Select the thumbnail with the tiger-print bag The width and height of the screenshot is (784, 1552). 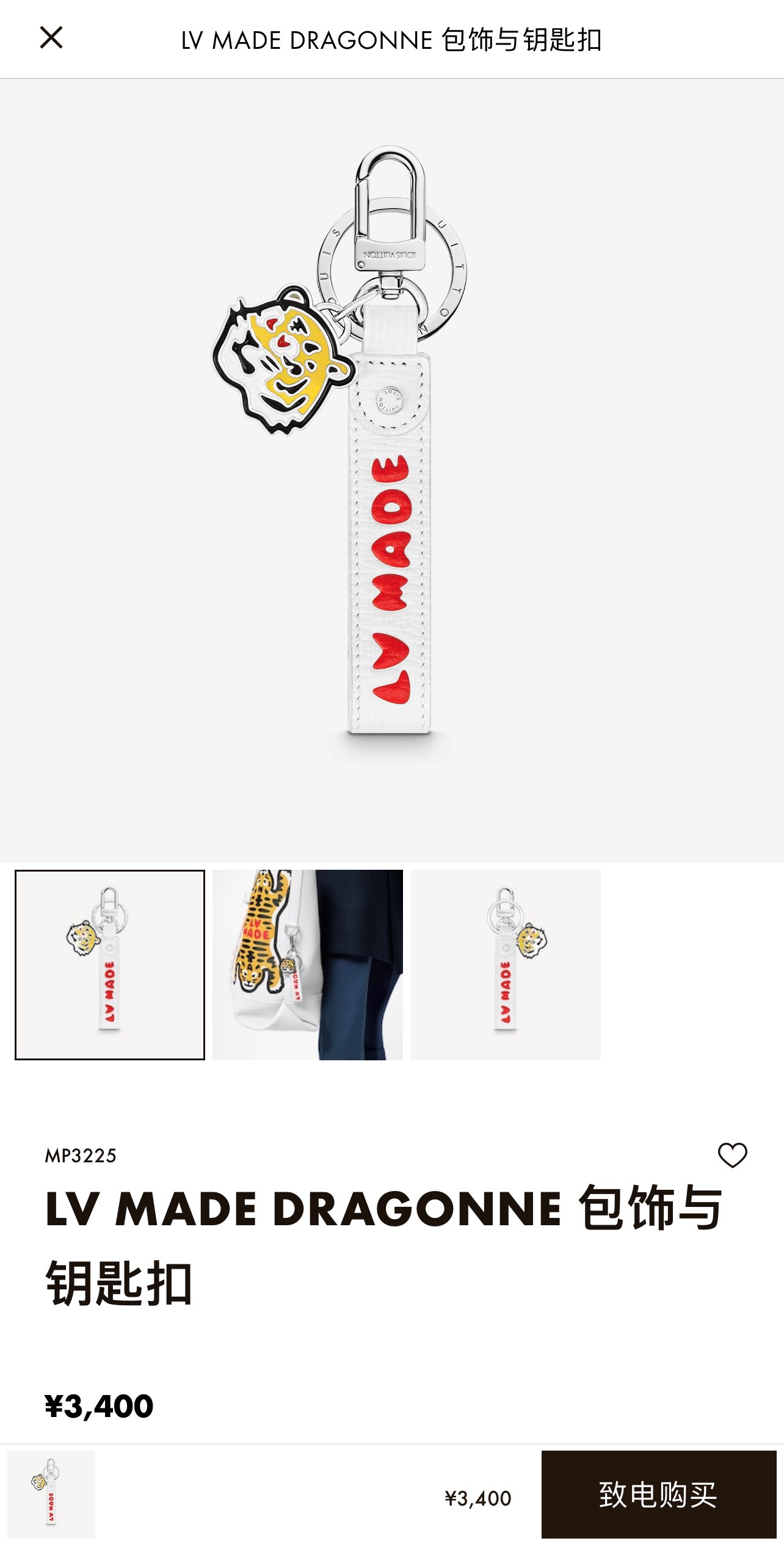(x=308, y=965)
